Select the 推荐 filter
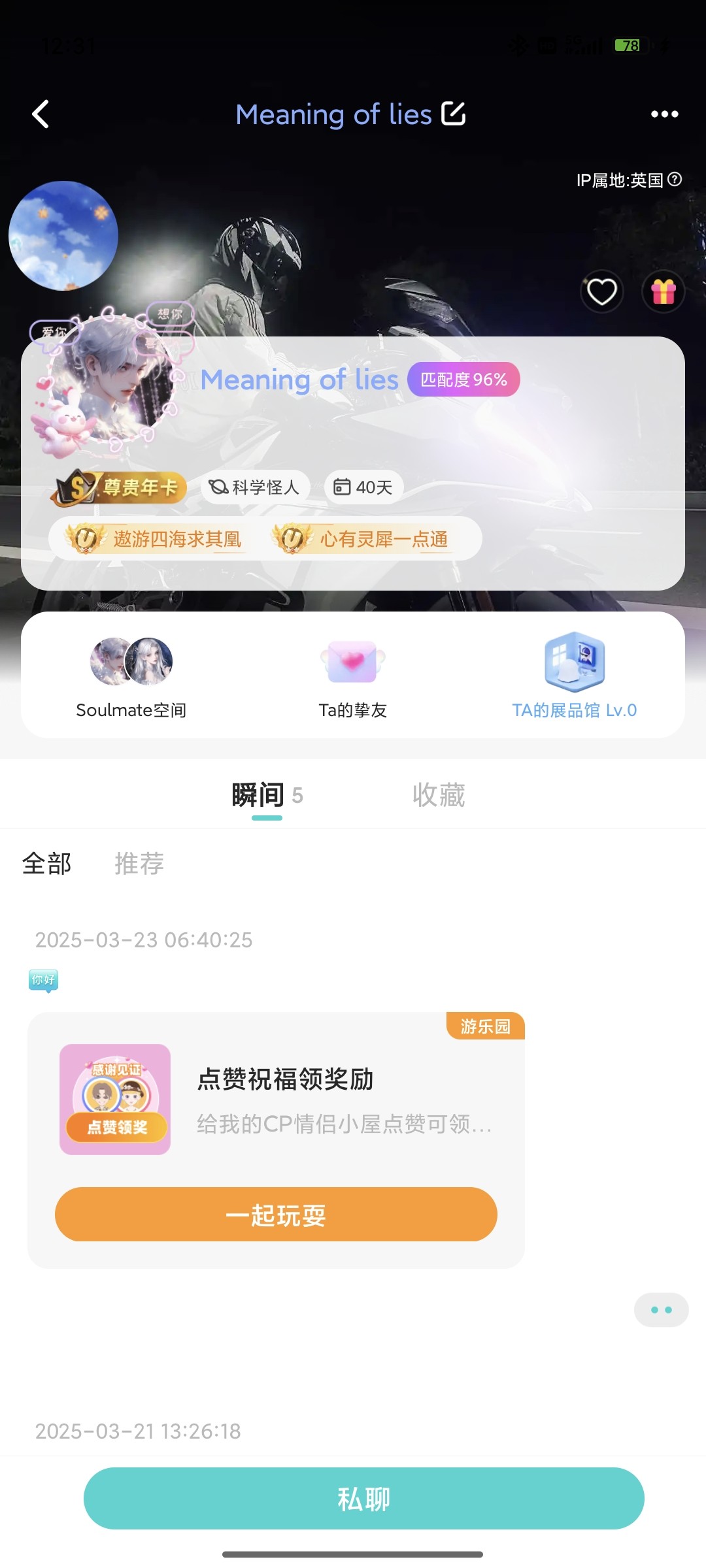Image resolution: width=706 pixels, height=1568 pixels. pyautogui.click(x=139, y=864)
